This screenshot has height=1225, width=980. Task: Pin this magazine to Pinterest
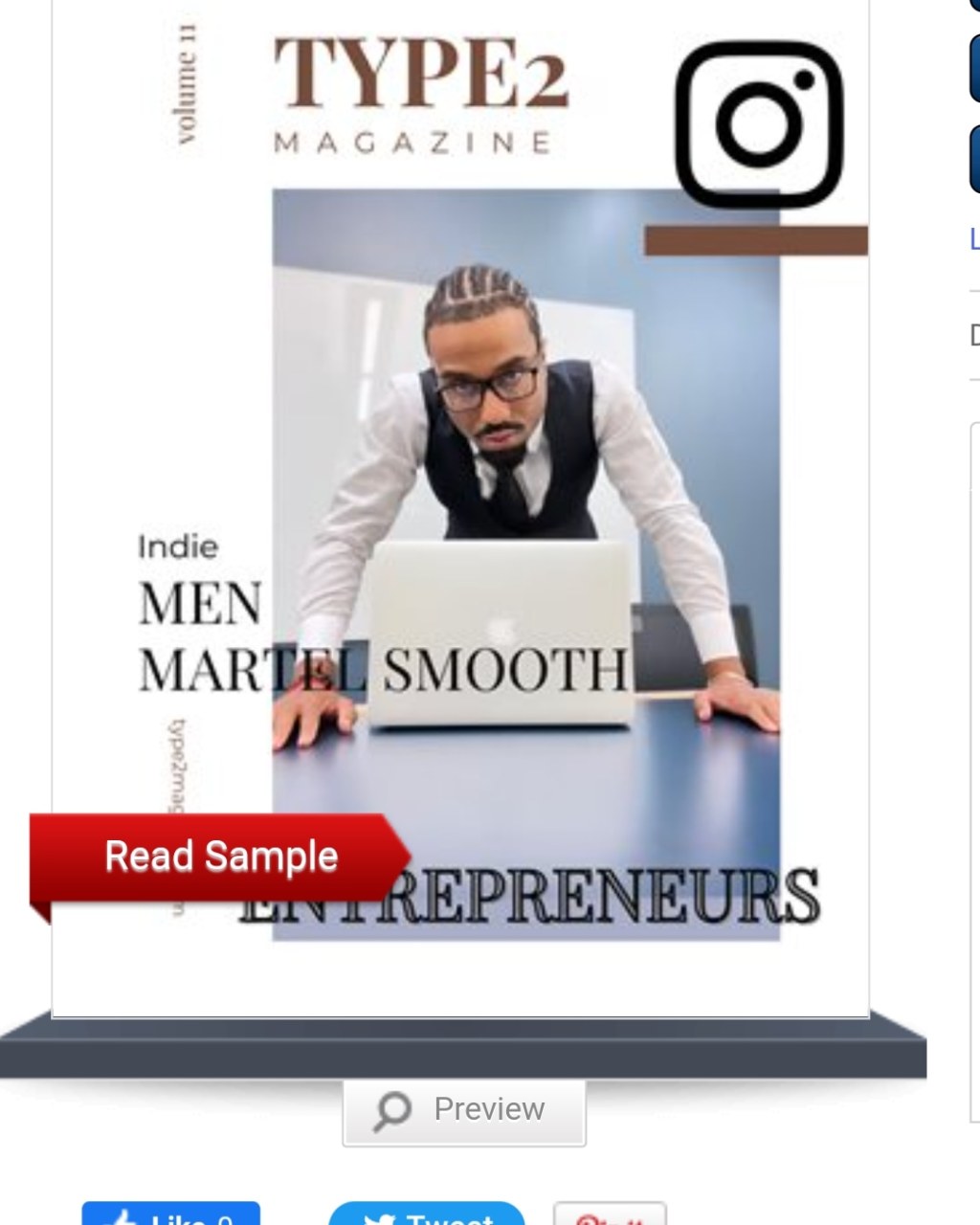coord(610,1215)
